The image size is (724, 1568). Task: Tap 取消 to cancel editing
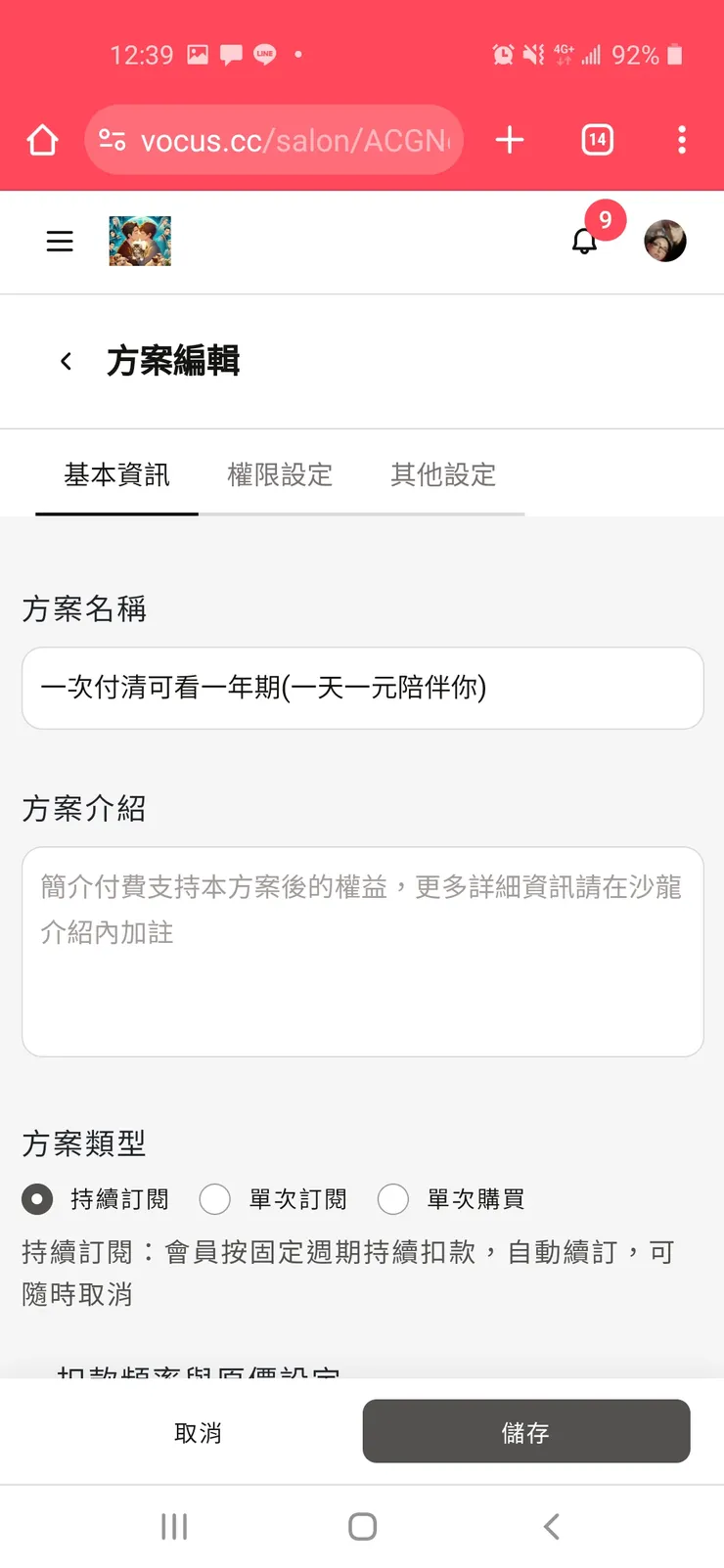(x=199, y=1431)
